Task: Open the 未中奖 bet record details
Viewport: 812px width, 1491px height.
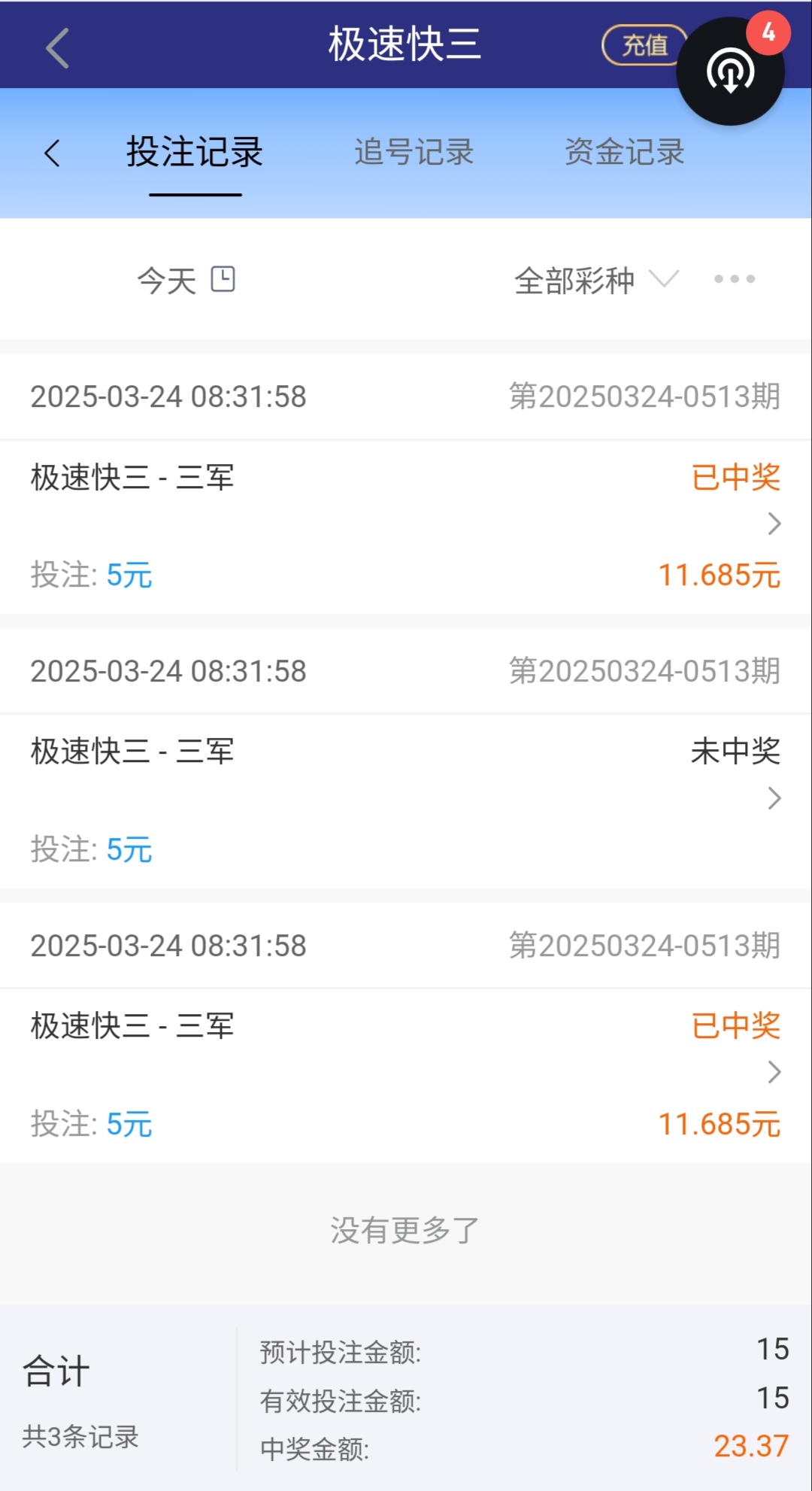Action: coord(406,799)
